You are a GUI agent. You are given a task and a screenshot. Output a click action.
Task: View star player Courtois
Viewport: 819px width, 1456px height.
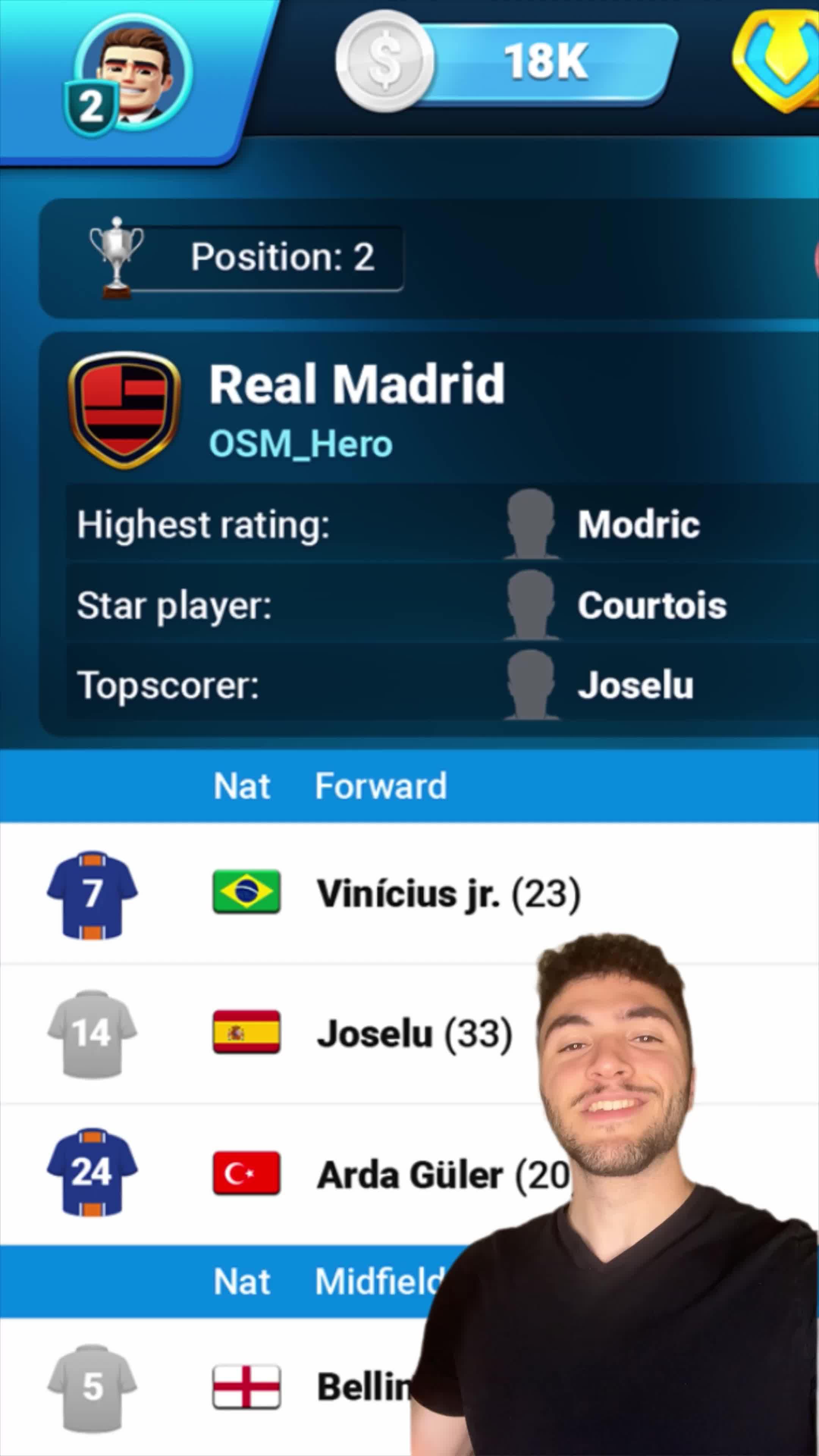[651, 606]
